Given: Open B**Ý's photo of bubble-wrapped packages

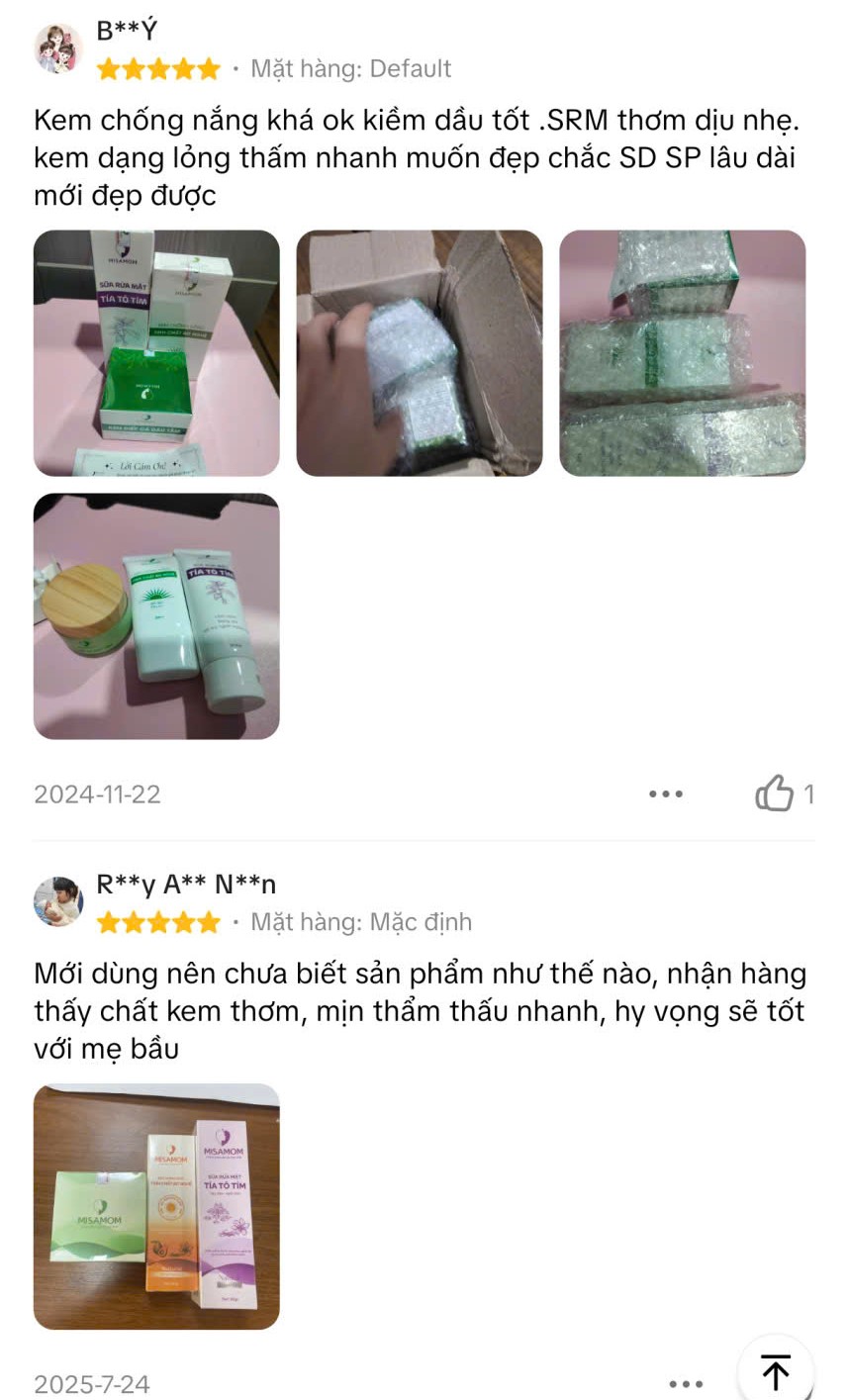Looking at the screenshot, I should point(682,353).
